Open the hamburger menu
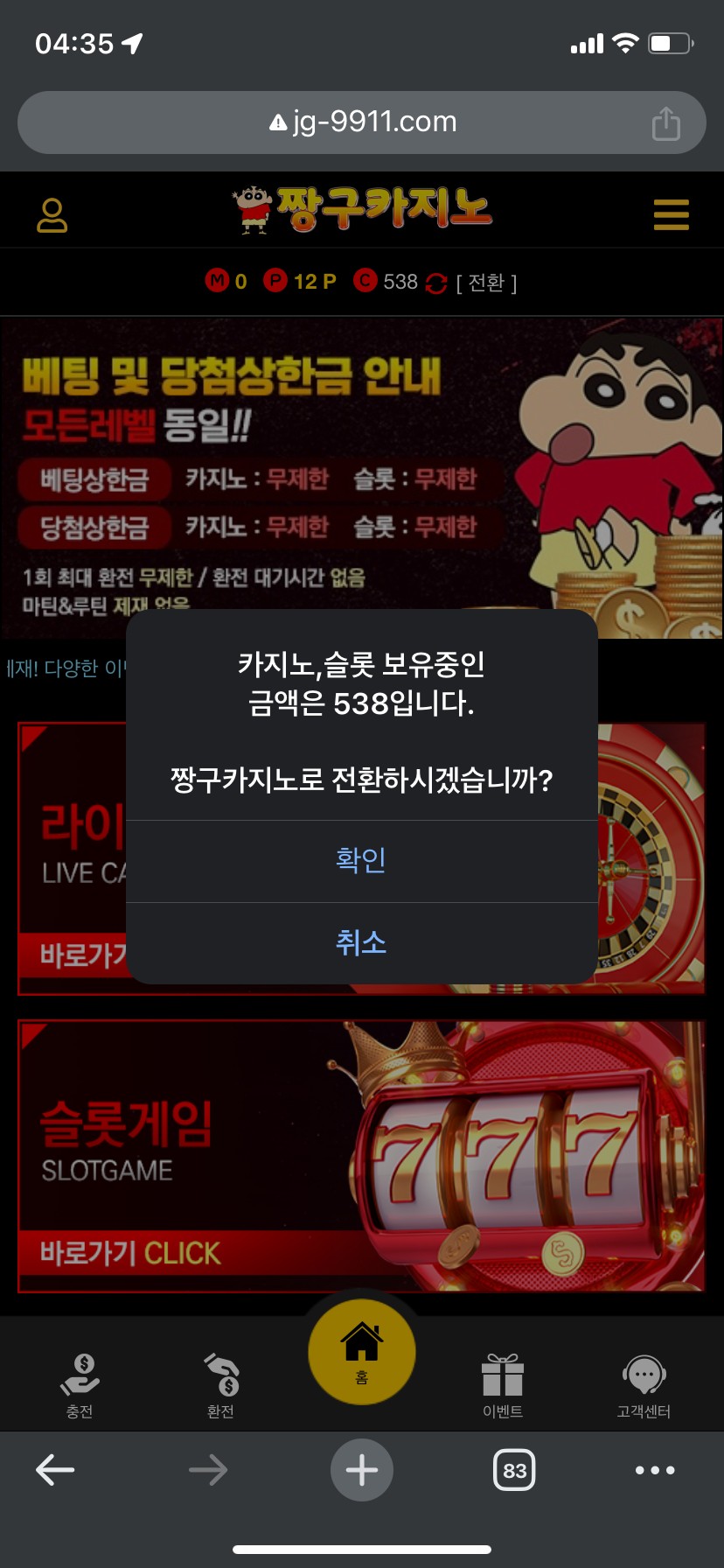This screenshot has height=1568, width=724. click(x=671, y=214)
